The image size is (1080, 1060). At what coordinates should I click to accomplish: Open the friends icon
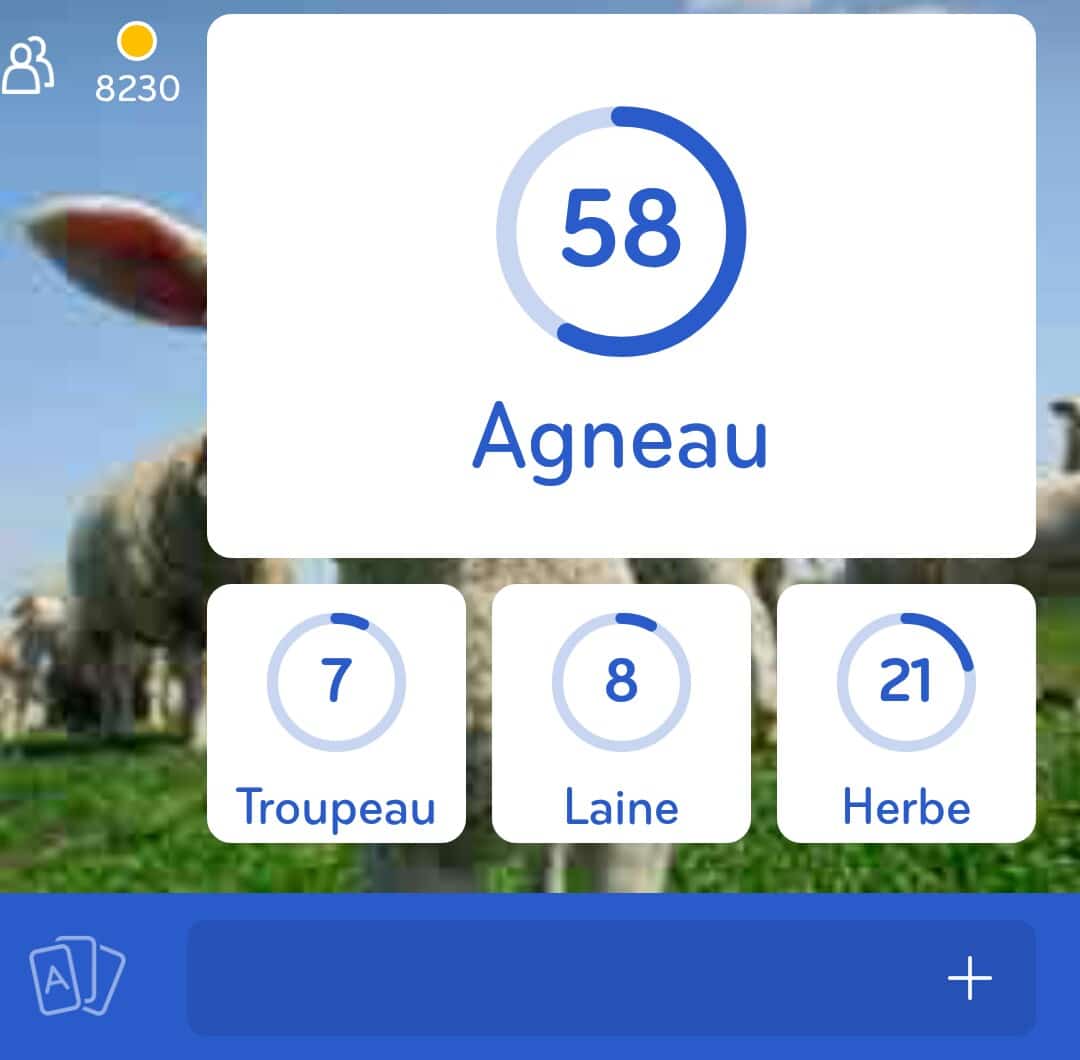(29, 67)
